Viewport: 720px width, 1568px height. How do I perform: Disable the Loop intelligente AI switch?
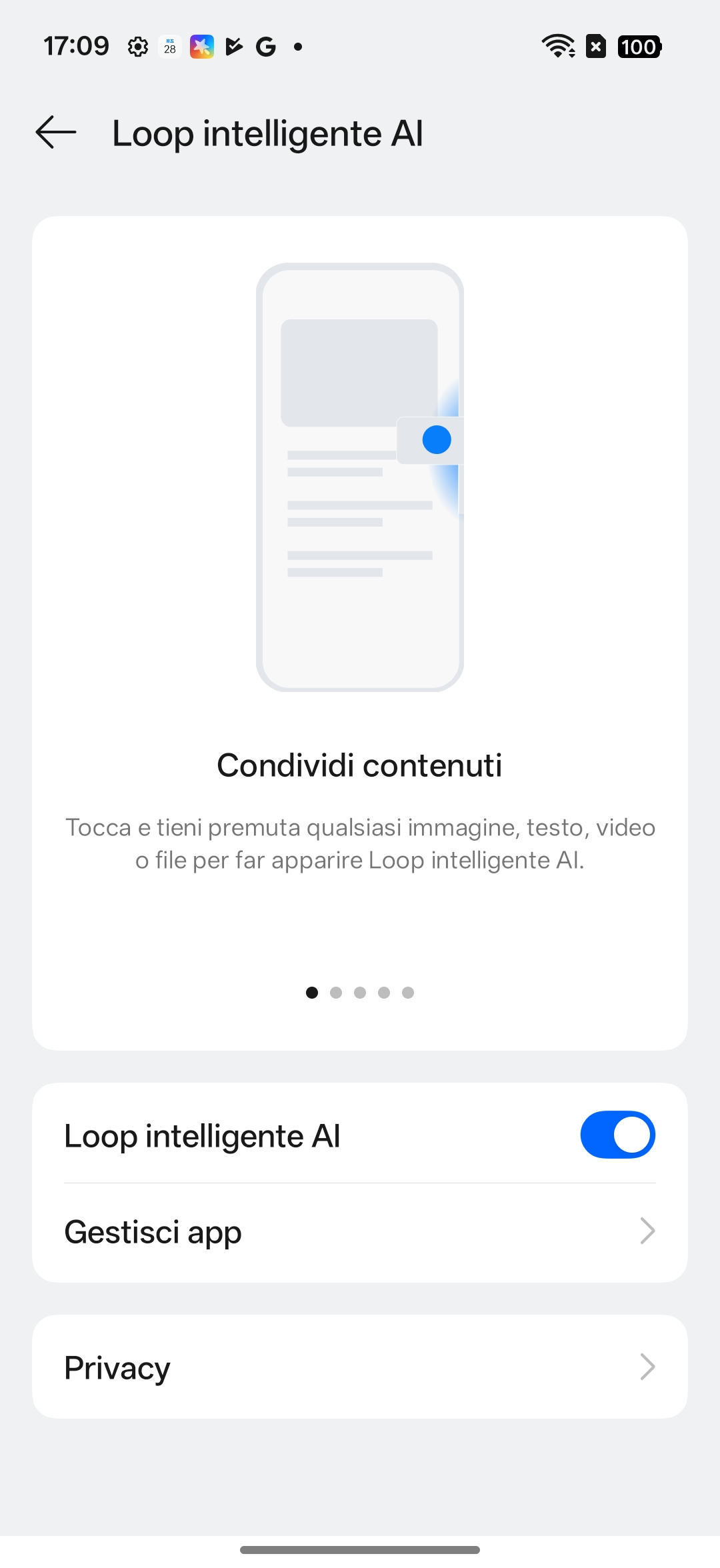pos(617,1135)
